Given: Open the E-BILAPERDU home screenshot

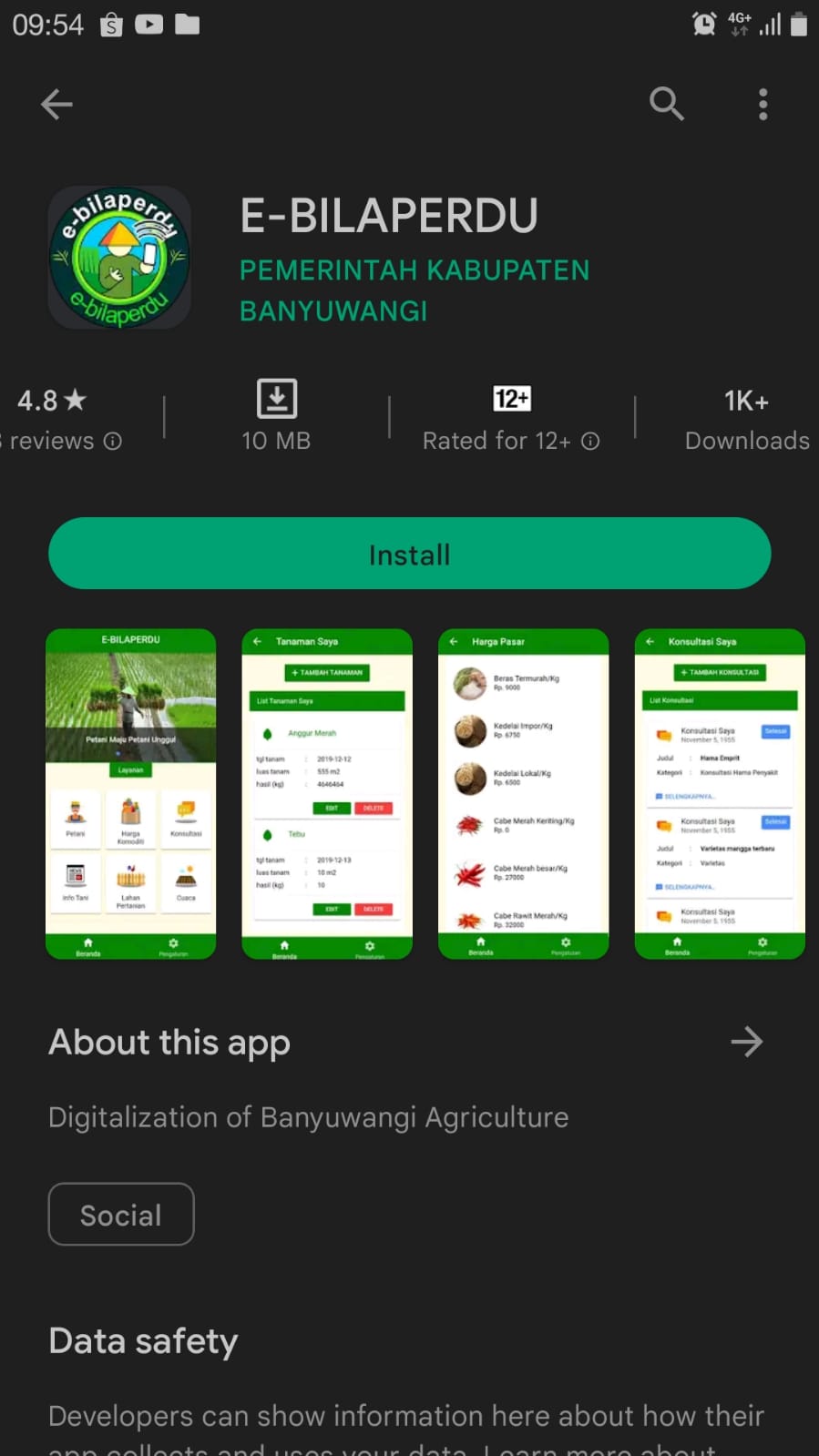Looking at the screenshot, I should [x=131, y=793].
